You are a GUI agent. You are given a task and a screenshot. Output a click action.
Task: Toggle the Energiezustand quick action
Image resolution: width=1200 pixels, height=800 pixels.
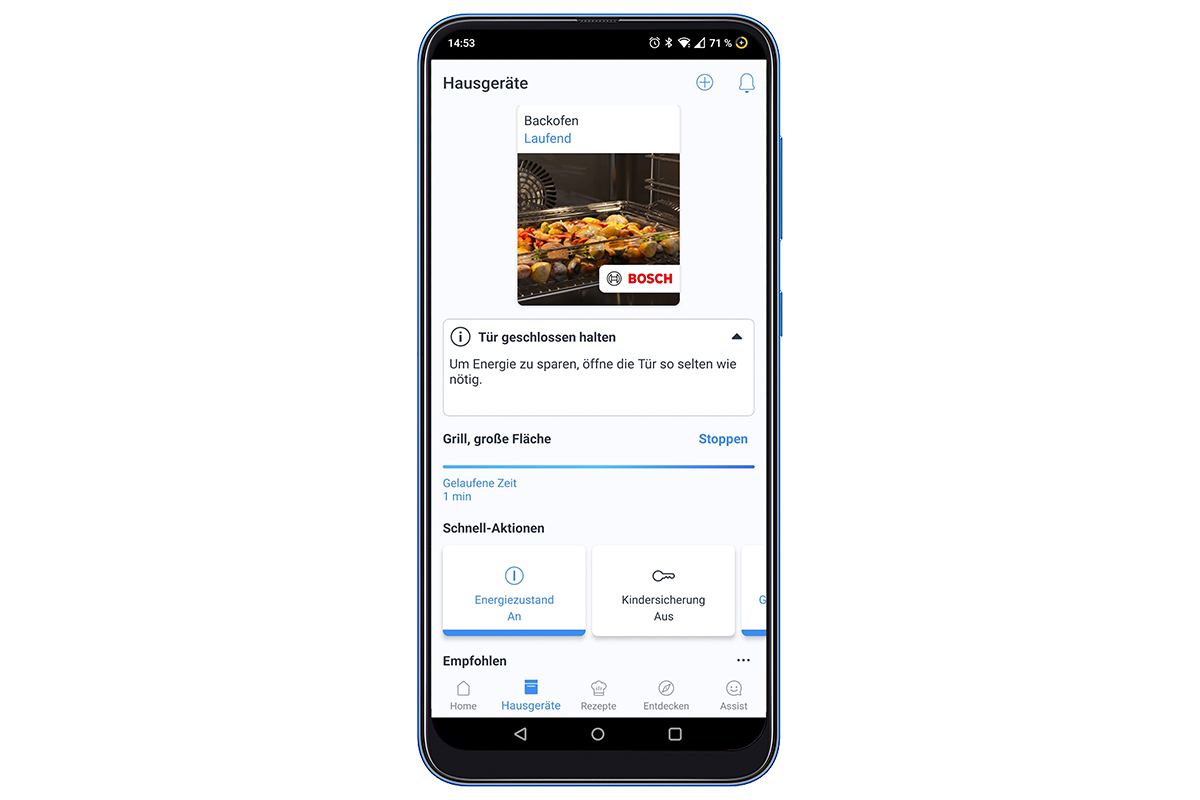[x=514, y=590]
